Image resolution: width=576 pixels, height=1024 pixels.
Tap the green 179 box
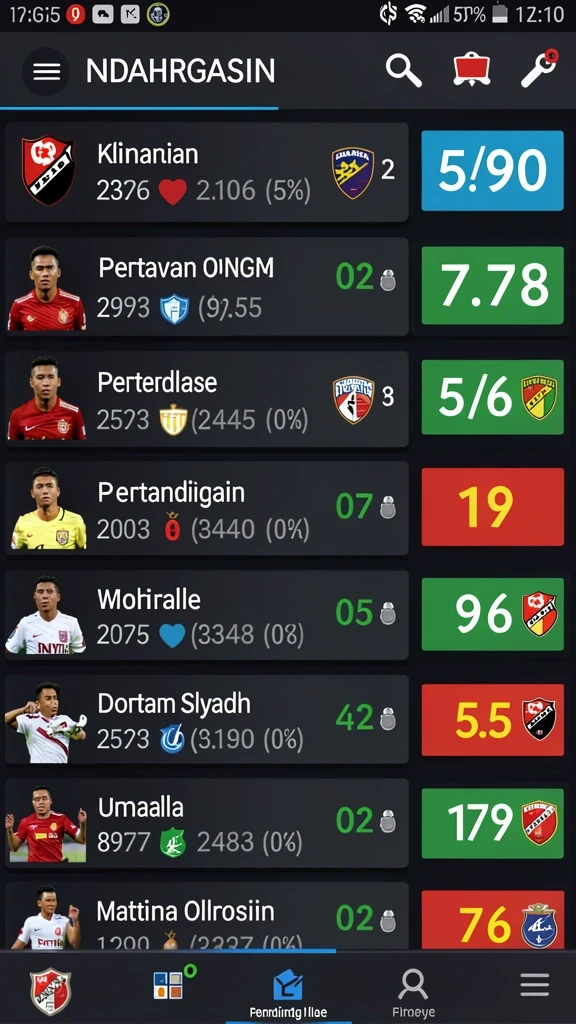[492, 823]
